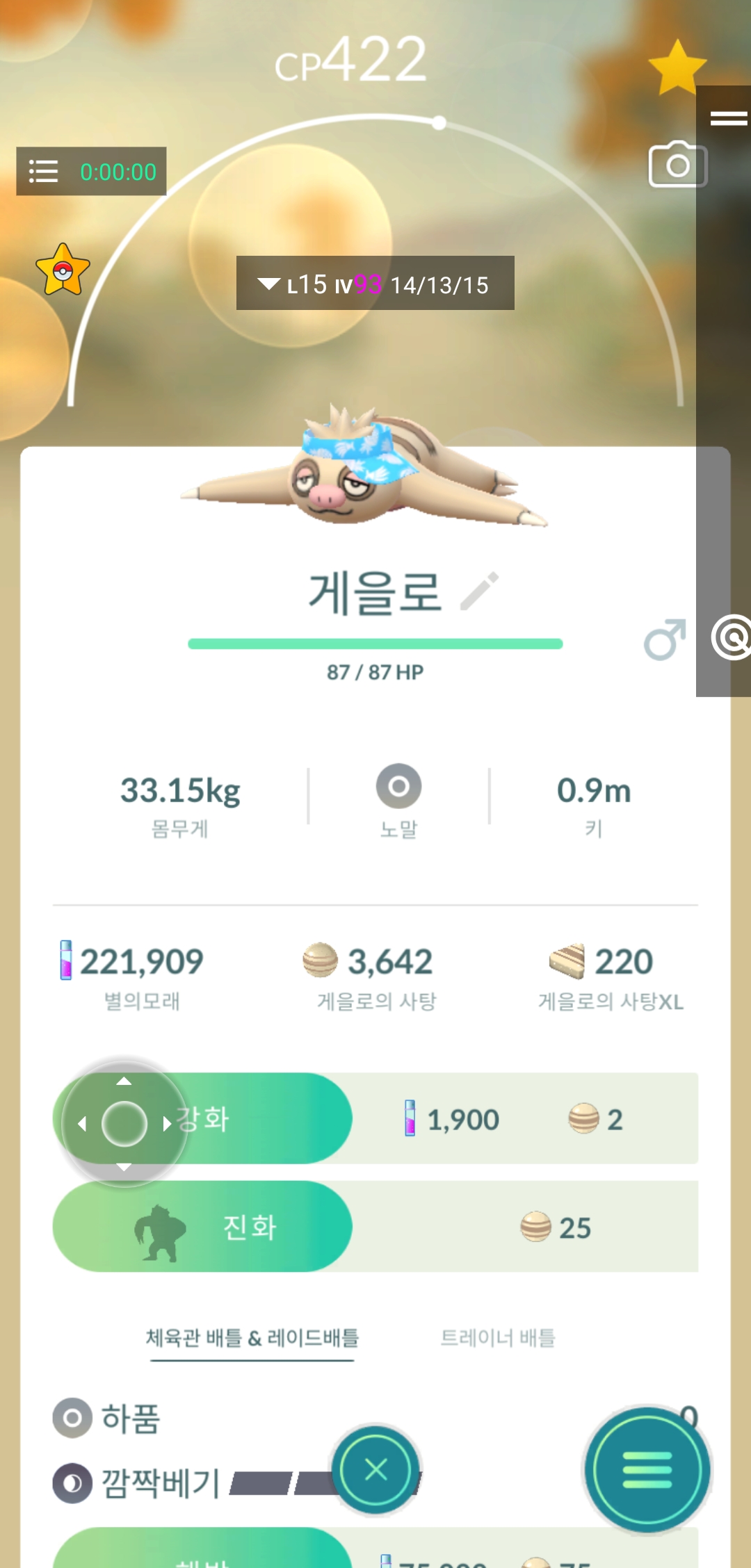Switch to the 트레이너 배틀 tab

point(498,1337)
